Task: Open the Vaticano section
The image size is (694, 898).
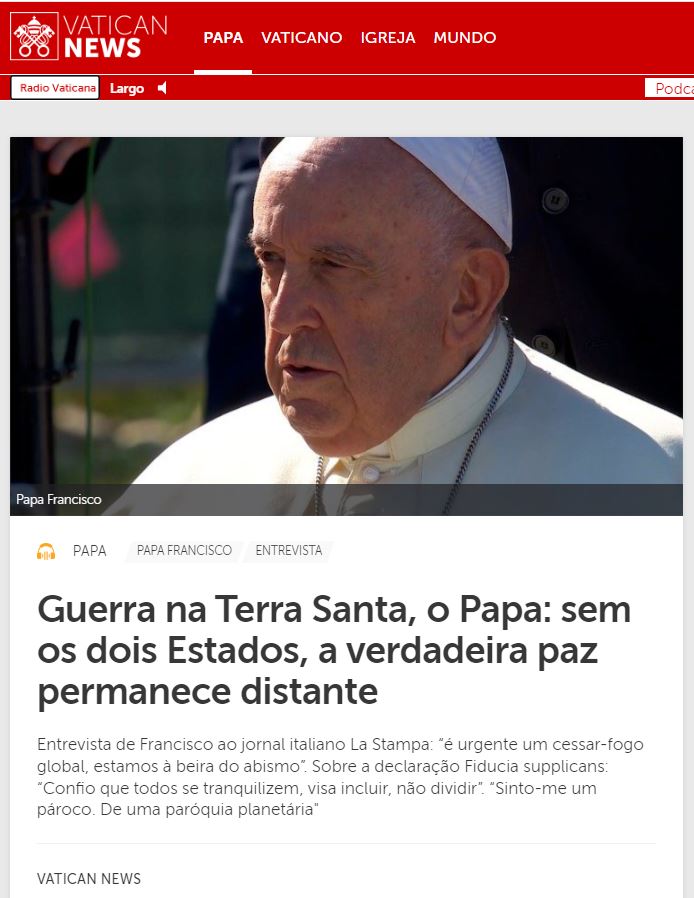Action: point(301,38)
